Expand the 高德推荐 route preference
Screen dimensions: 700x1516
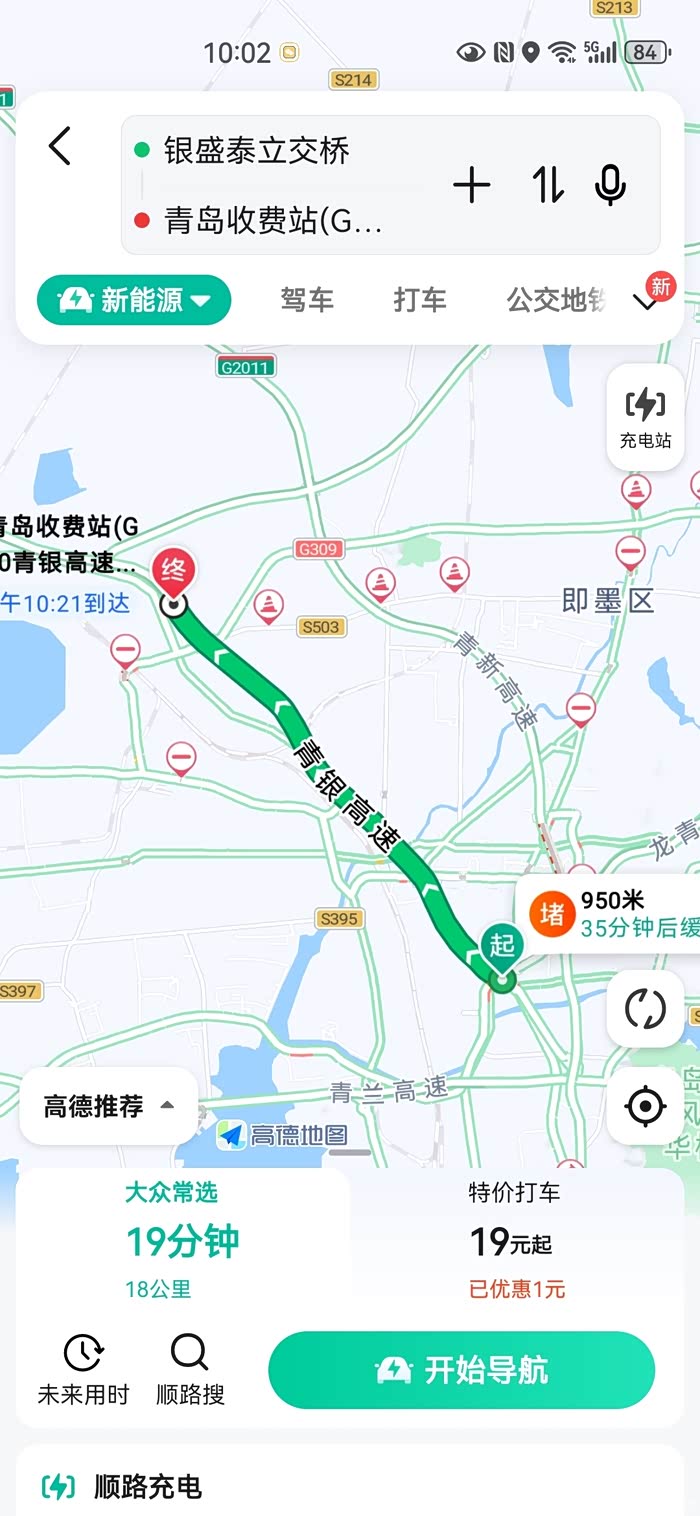[109, 1106]
